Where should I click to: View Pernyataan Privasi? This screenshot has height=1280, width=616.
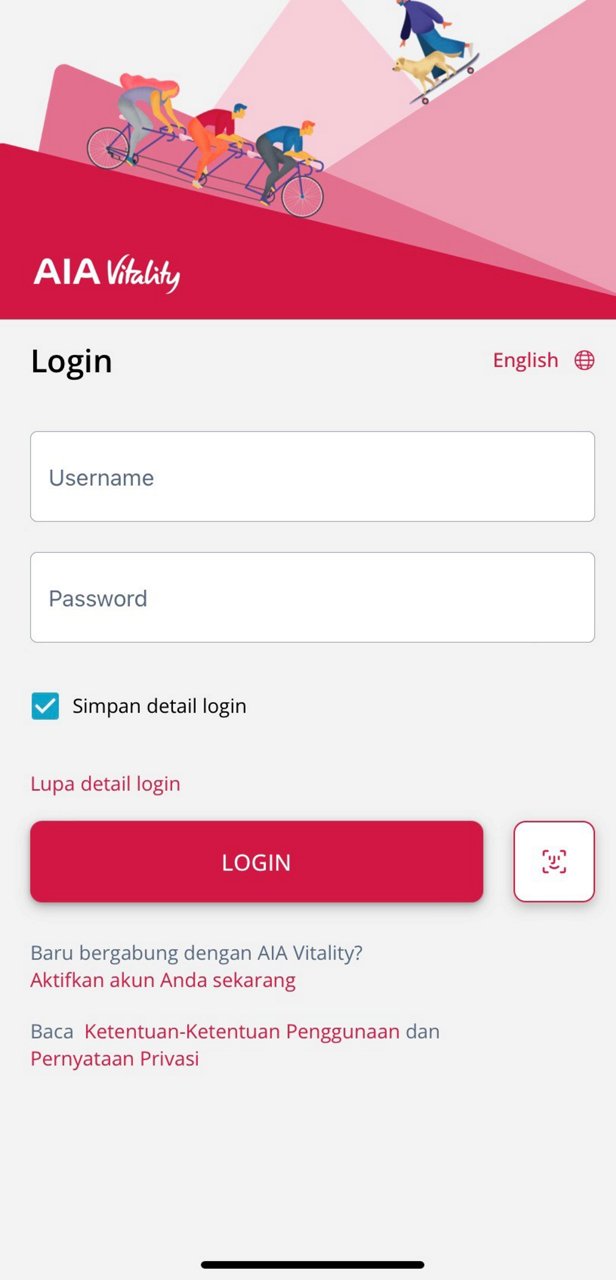(x=115, y=1058)
